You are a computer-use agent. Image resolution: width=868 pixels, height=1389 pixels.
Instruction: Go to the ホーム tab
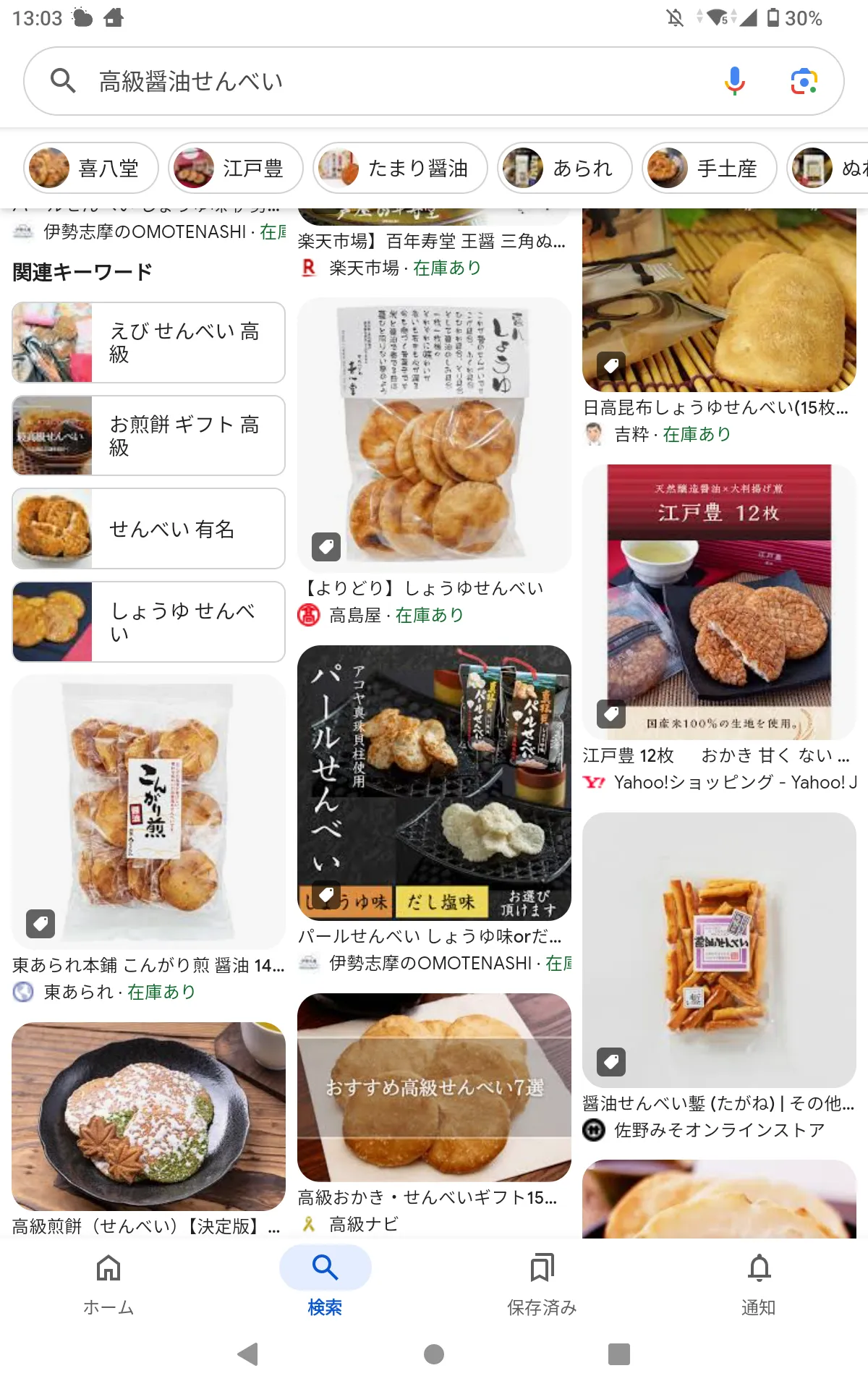(109, 1283)
